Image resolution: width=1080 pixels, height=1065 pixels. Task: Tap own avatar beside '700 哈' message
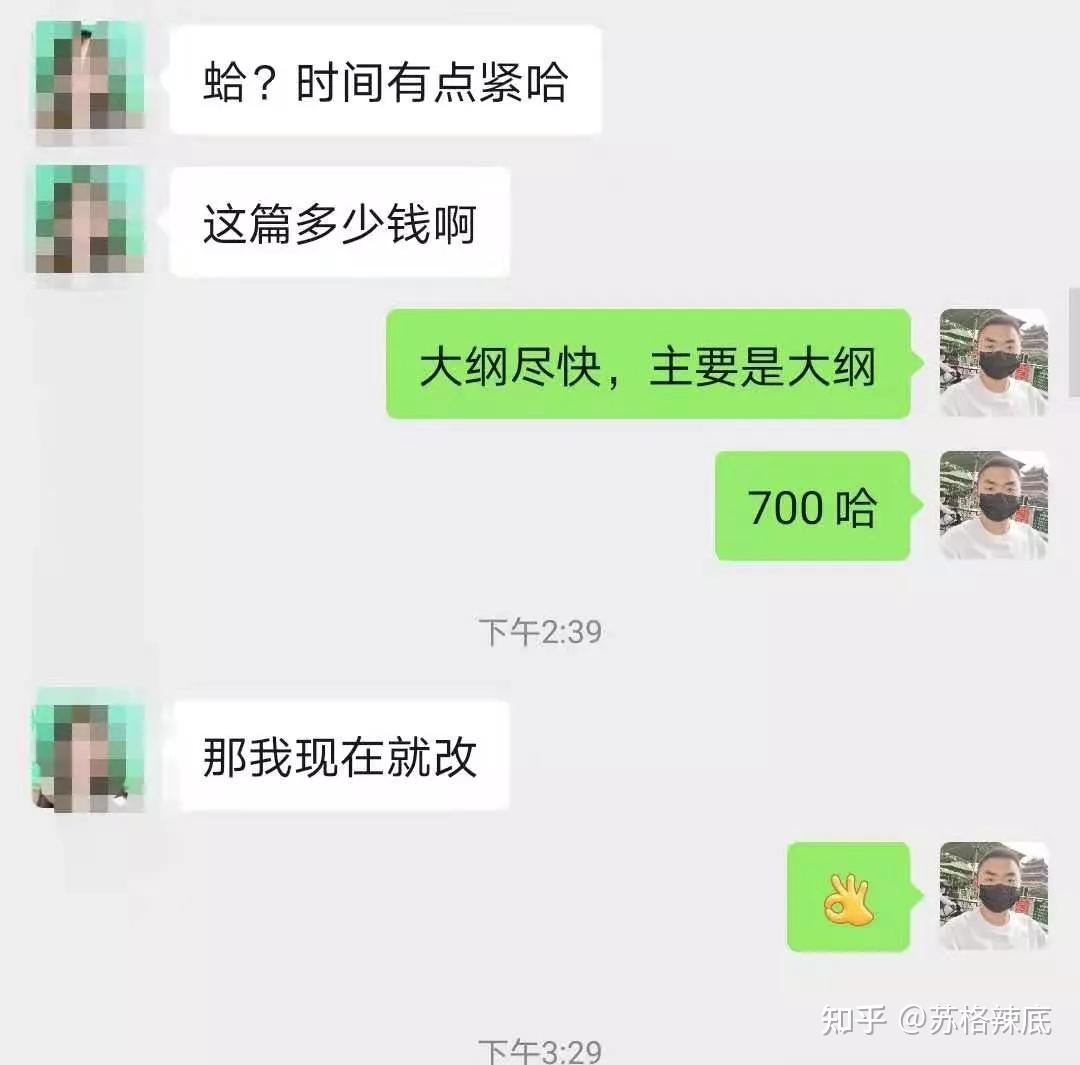coord(993,505)
